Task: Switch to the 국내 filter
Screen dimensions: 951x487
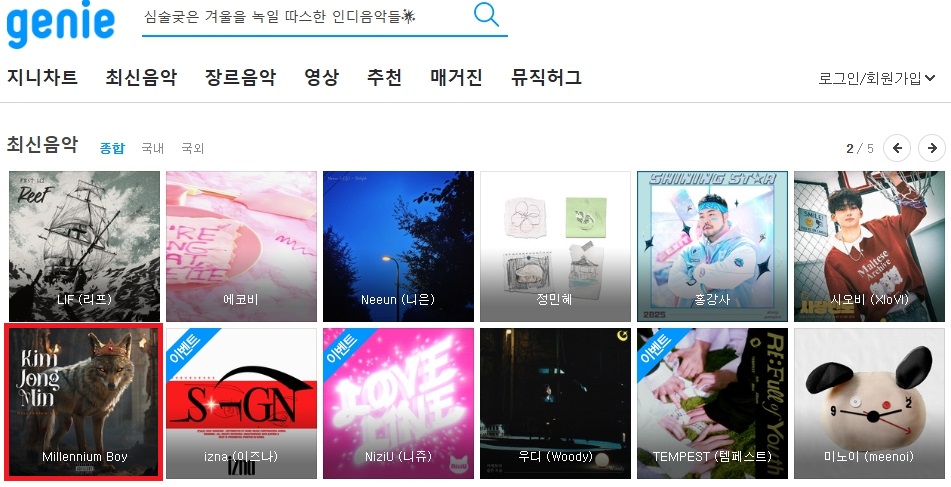Action: pos(152,148)
